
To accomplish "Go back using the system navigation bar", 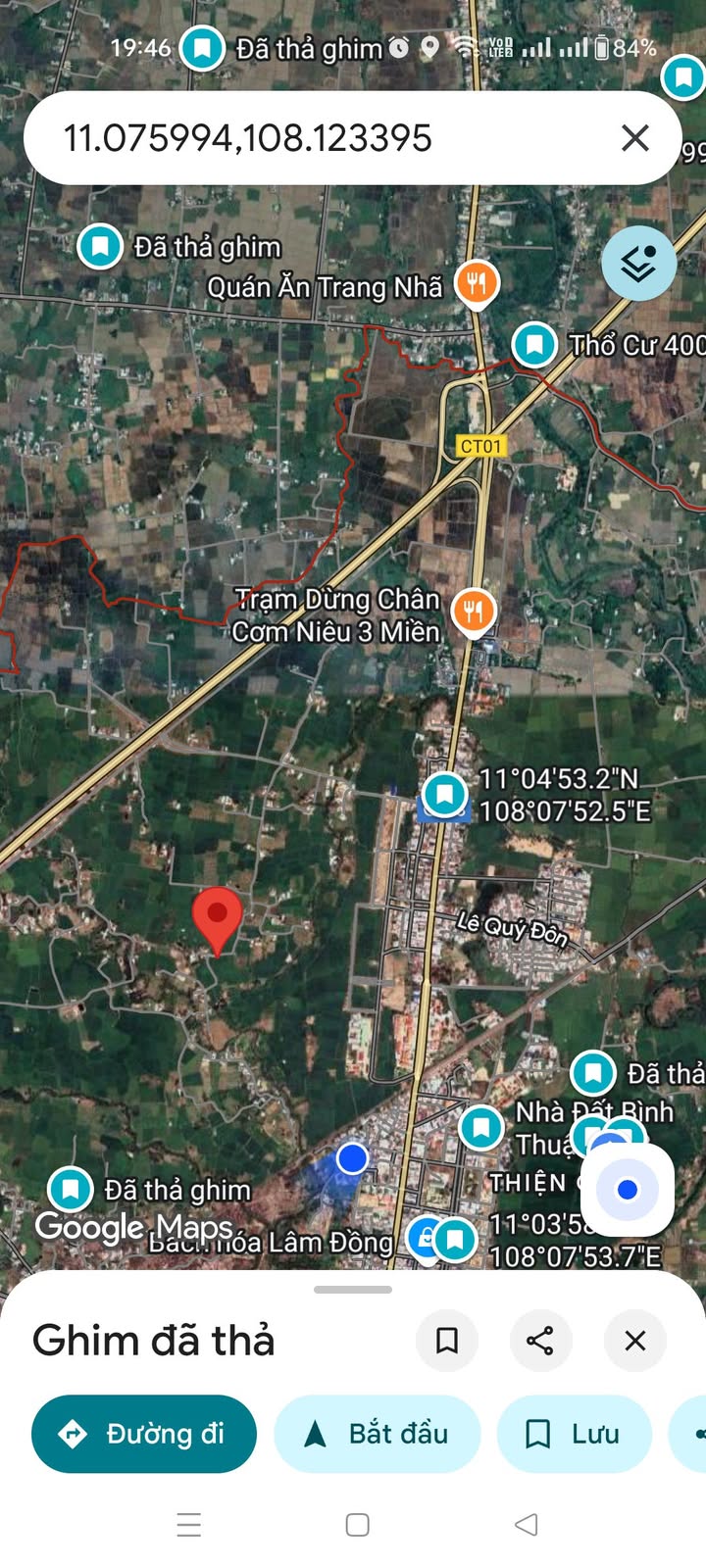I will 527,1524.
